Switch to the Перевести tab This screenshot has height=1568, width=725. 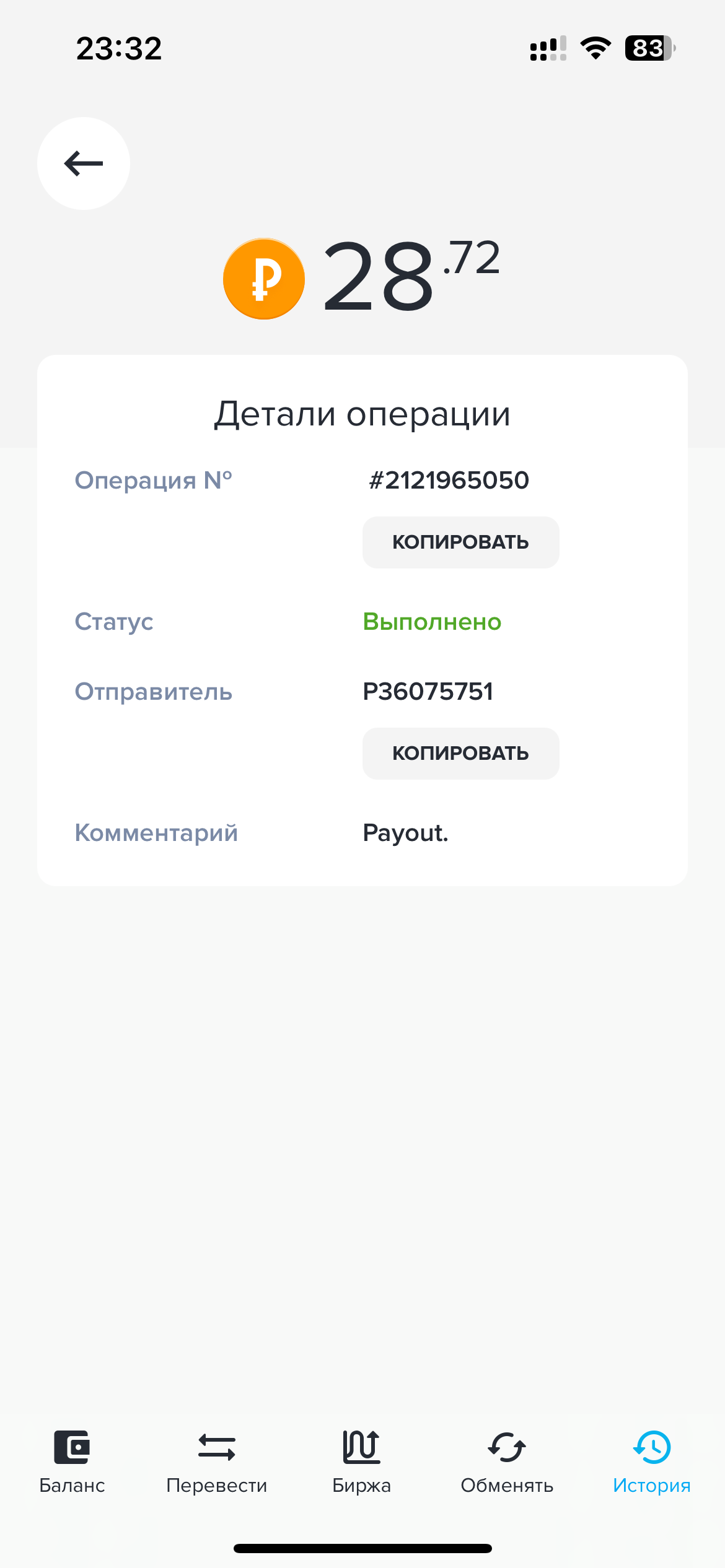[x=216, y=1461]
